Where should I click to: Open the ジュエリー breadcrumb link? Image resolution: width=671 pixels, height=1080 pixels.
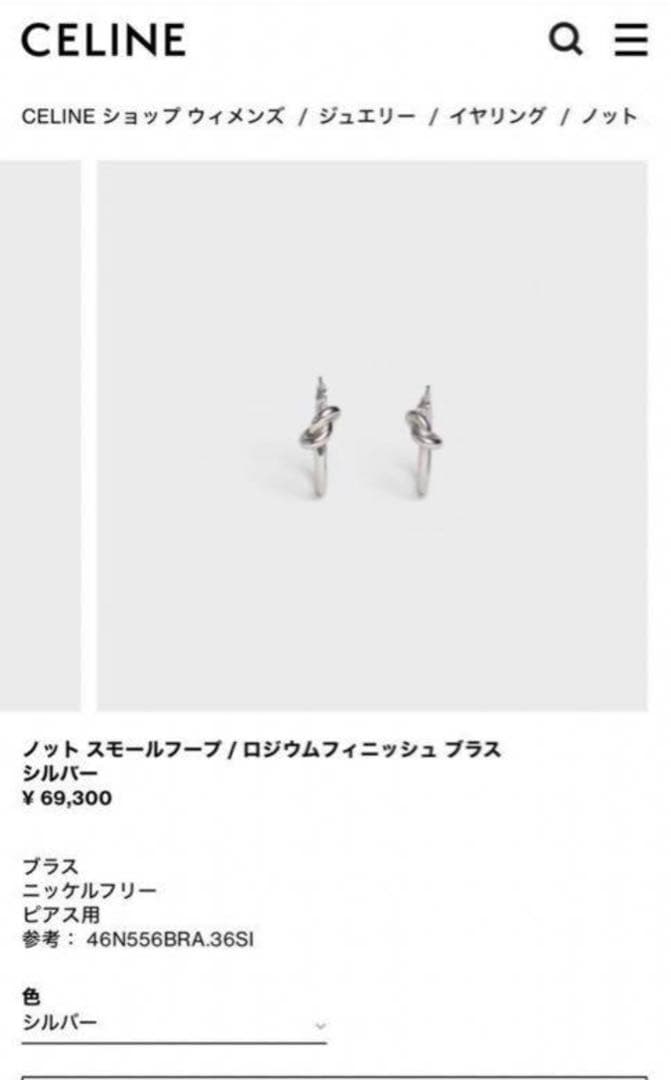(x=366, y=116)
